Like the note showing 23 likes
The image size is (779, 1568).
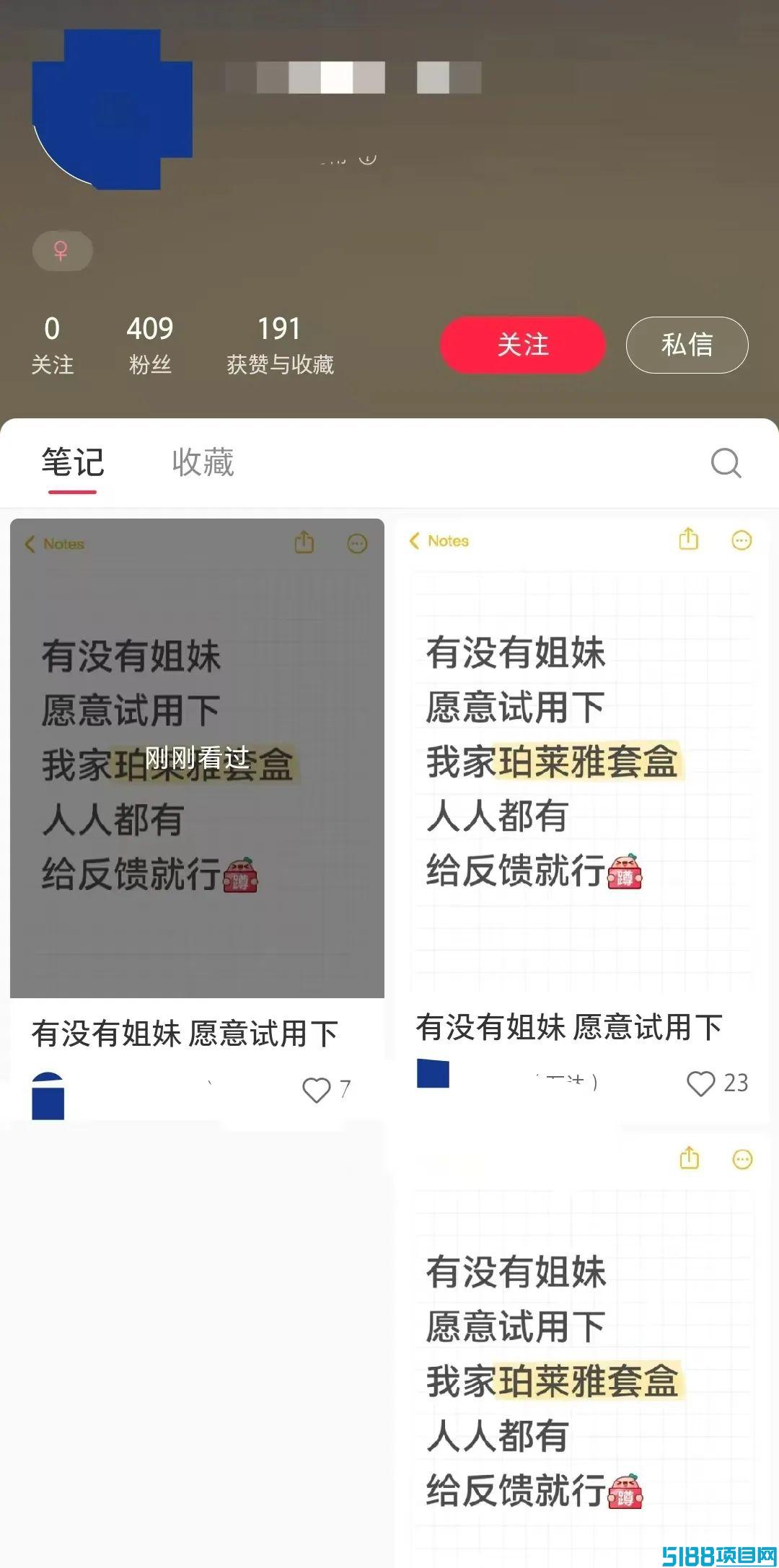700,1083
